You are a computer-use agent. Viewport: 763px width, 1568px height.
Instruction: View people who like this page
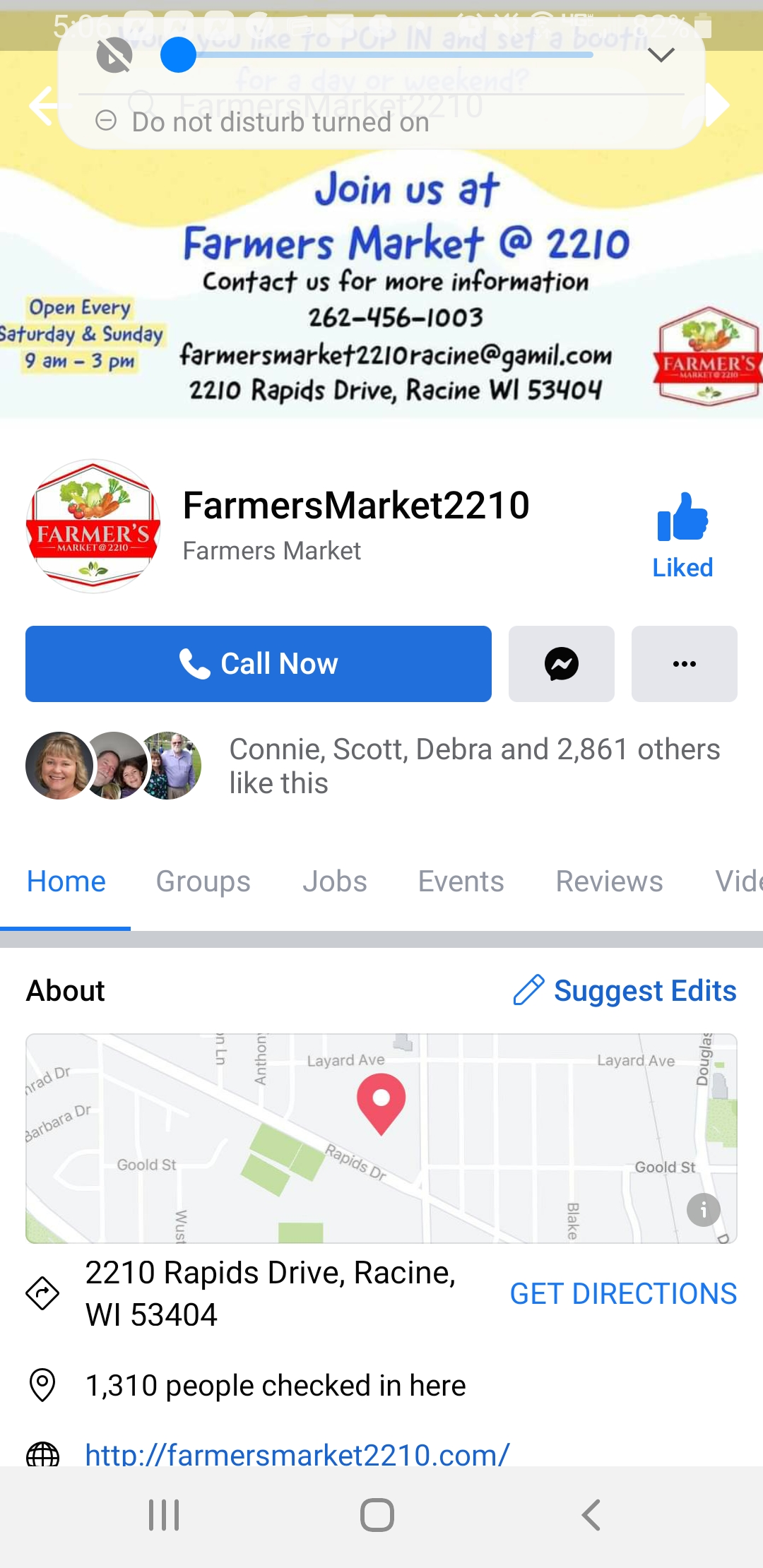475,766
